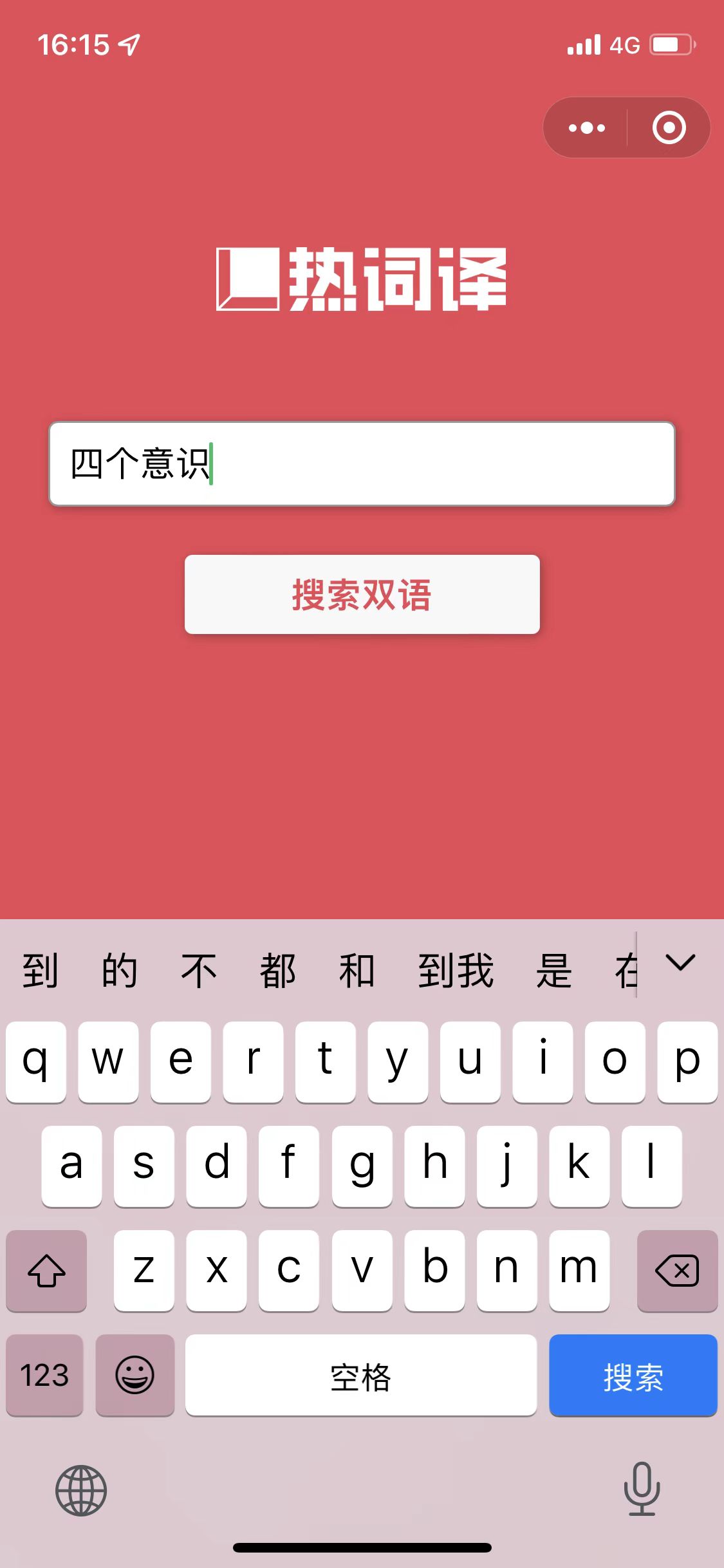Image resolution: width=724 pixels, height=1568 pixels.
Task: Choose the suggestion 的 from the candidate bar
Action: 120,970
